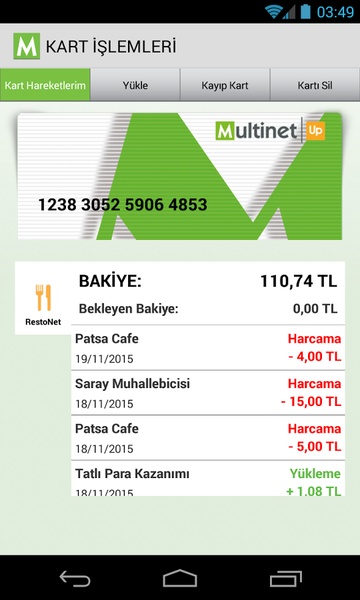Go to the Kartı Sil tab
360x600 pixels.
(315, 85)
